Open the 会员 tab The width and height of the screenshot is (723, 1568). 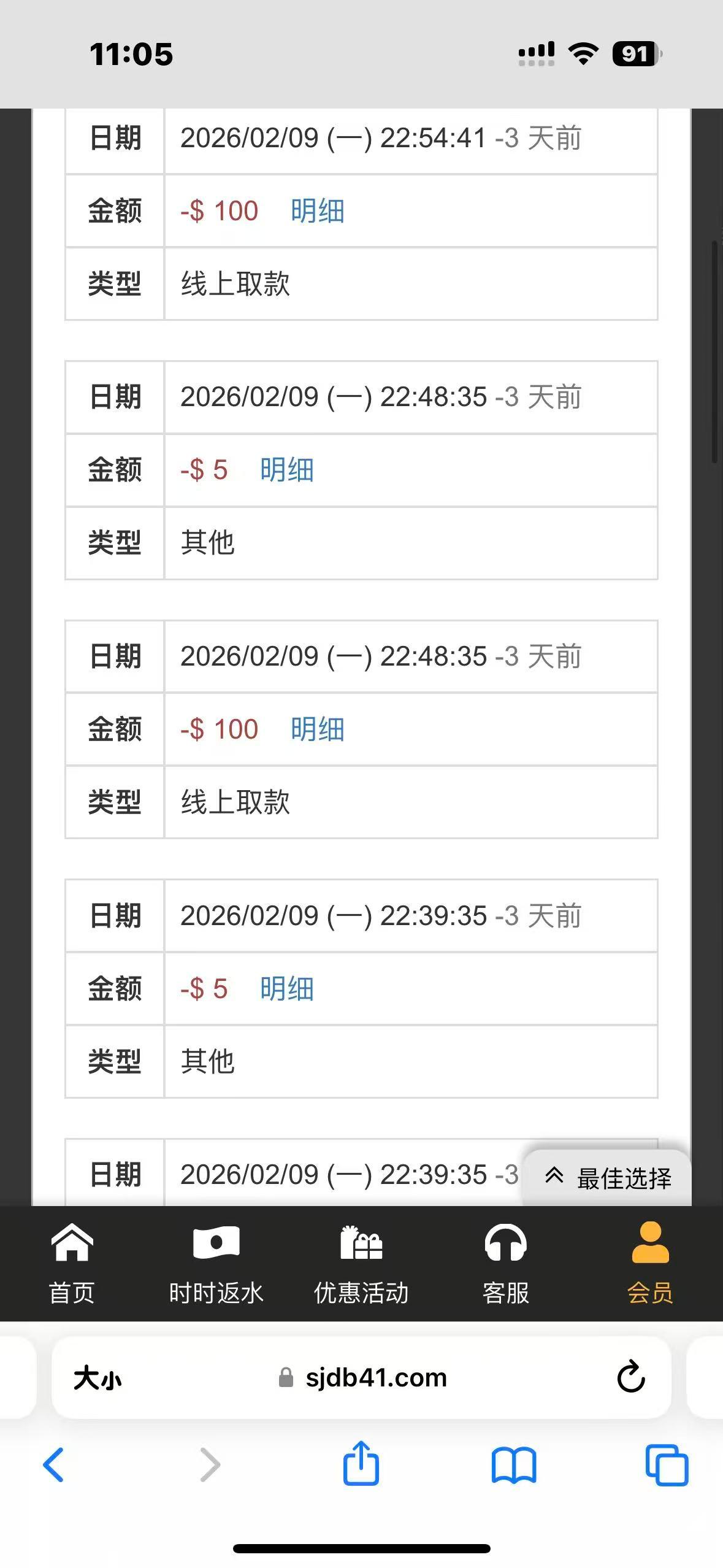pos(650,1264)
